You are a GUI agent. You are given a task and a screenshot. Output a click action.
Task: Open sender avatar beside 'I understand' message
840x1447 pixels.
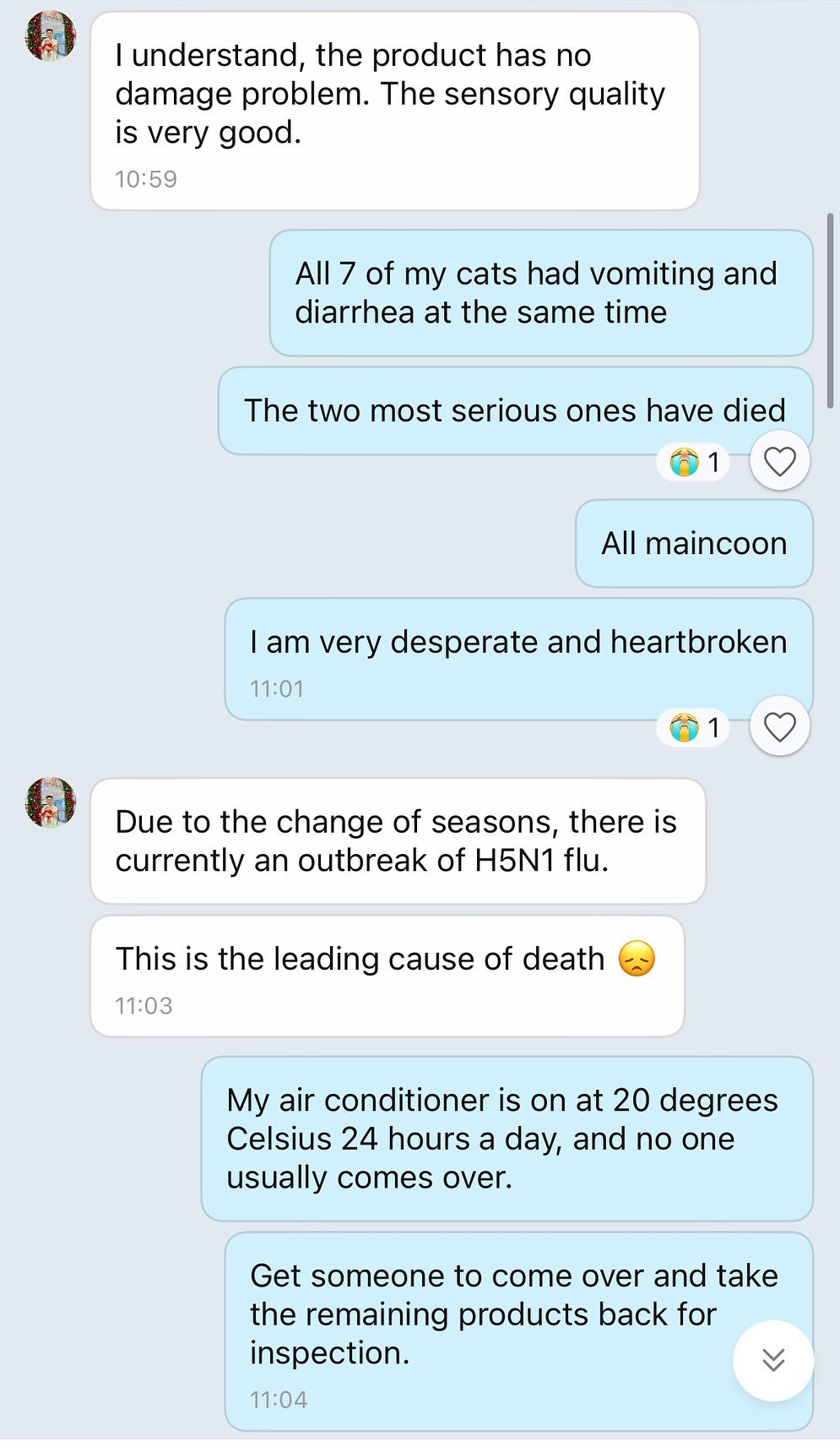51,37
